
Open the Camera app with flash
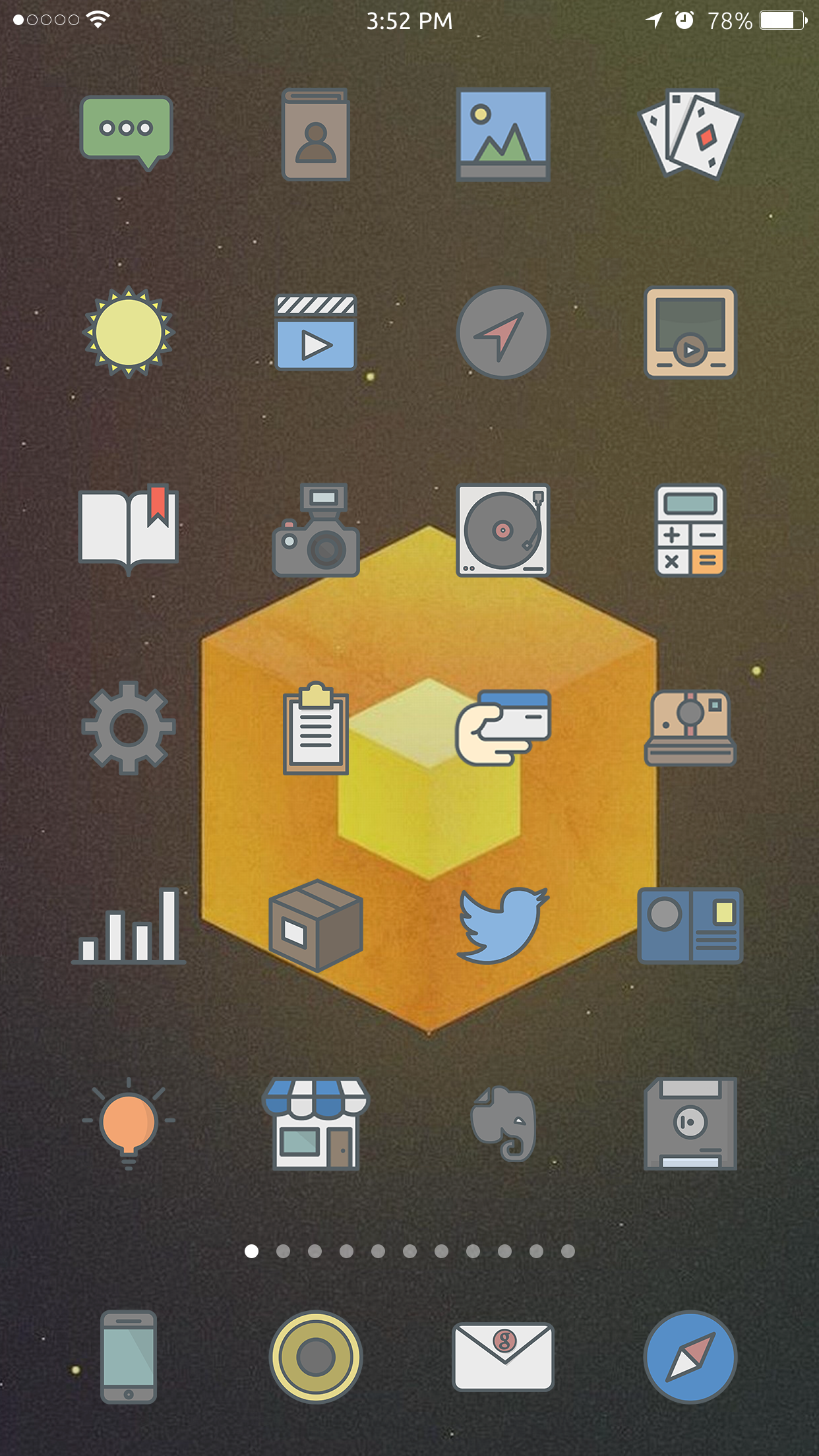click(316, 530)
